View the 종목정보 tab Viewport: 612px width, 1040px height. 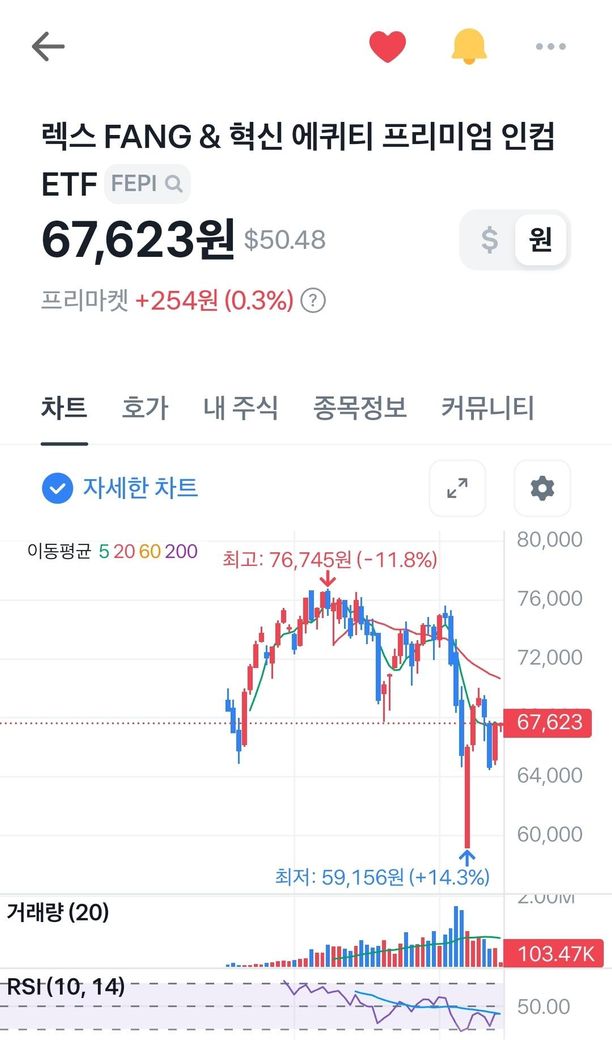pyautogui.click(x=360, y=408)
